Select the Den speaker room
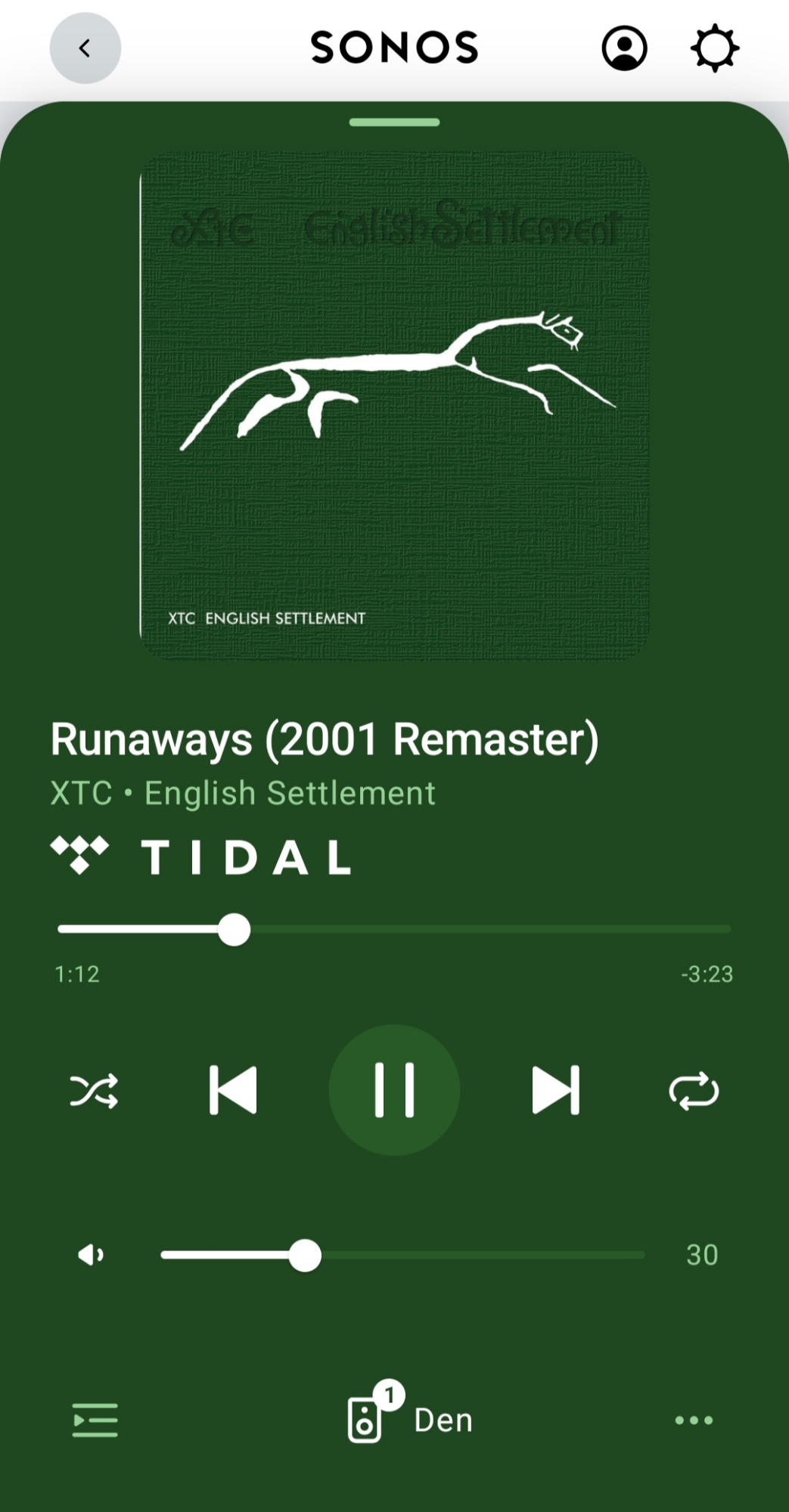Image resolution: width=789 pixels, height=1512 pixels. [x=411, y=1420]
